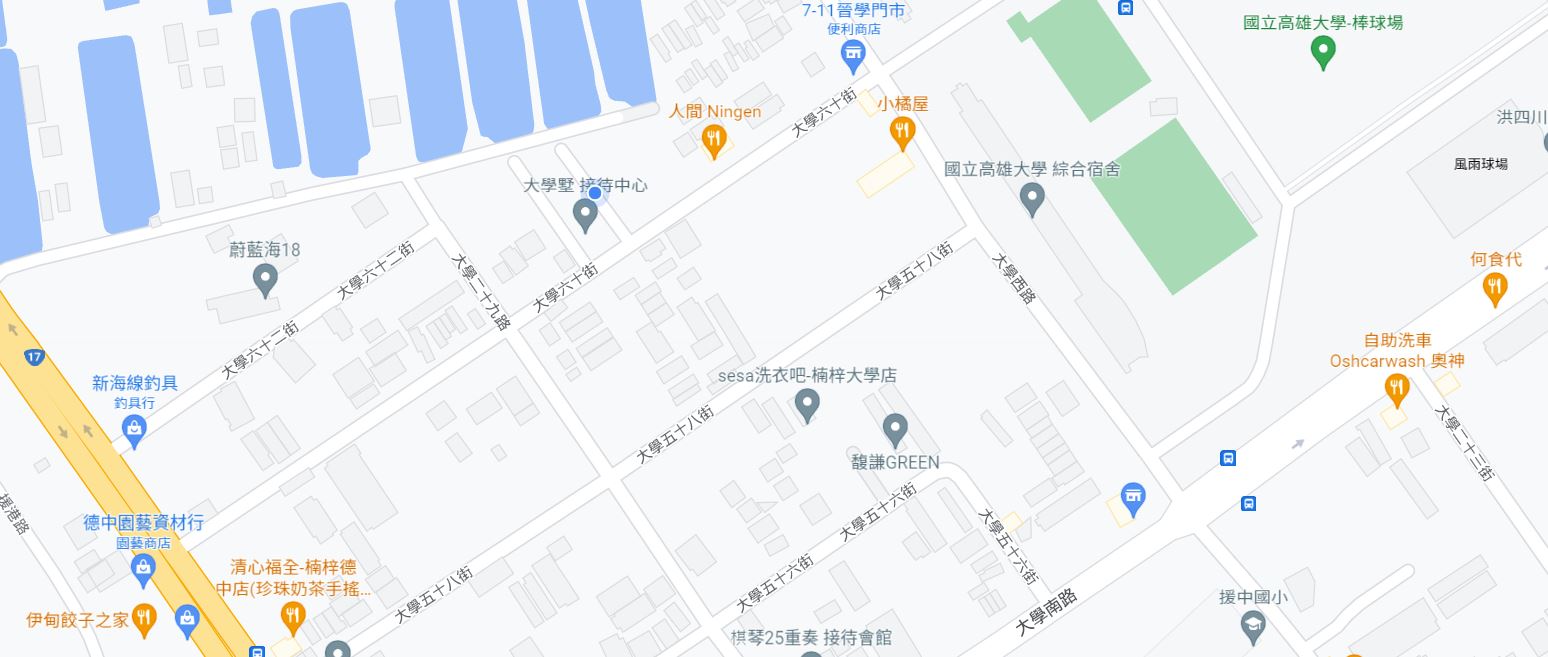Open the 援中國小 school pin

[1251, 627]
